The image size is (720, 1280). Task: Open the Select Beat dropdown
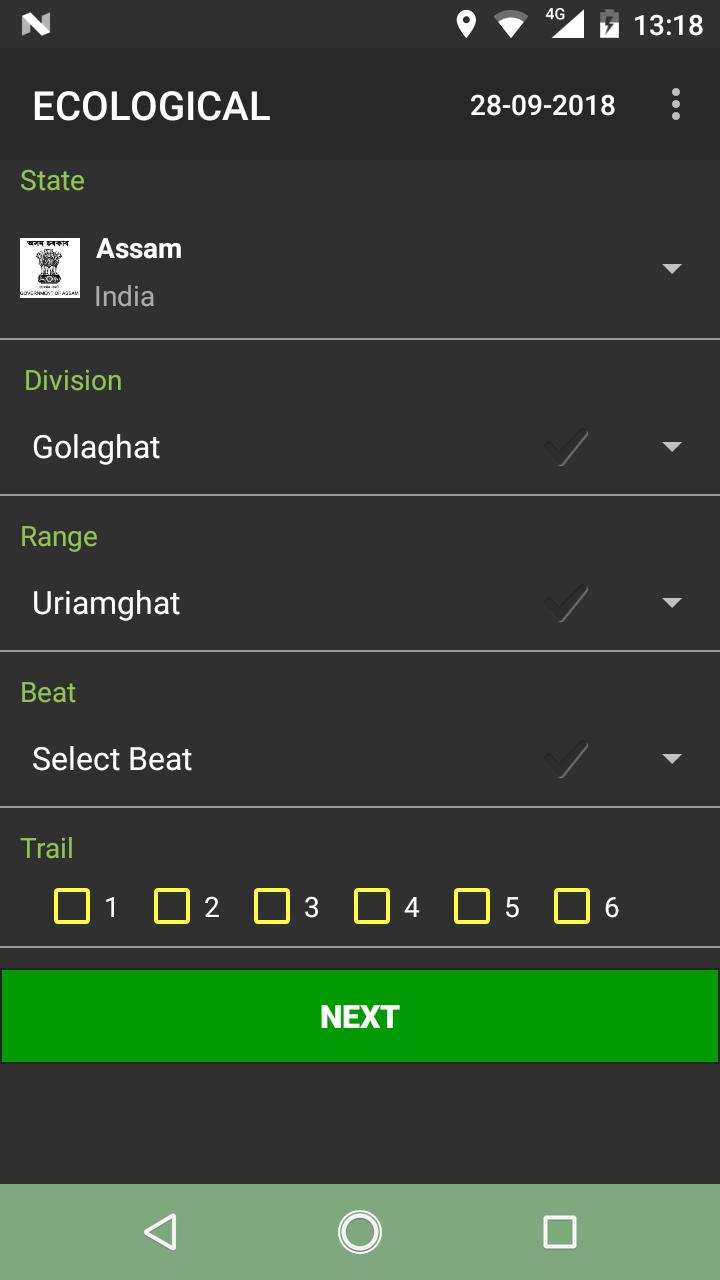(x=671, y=759)
